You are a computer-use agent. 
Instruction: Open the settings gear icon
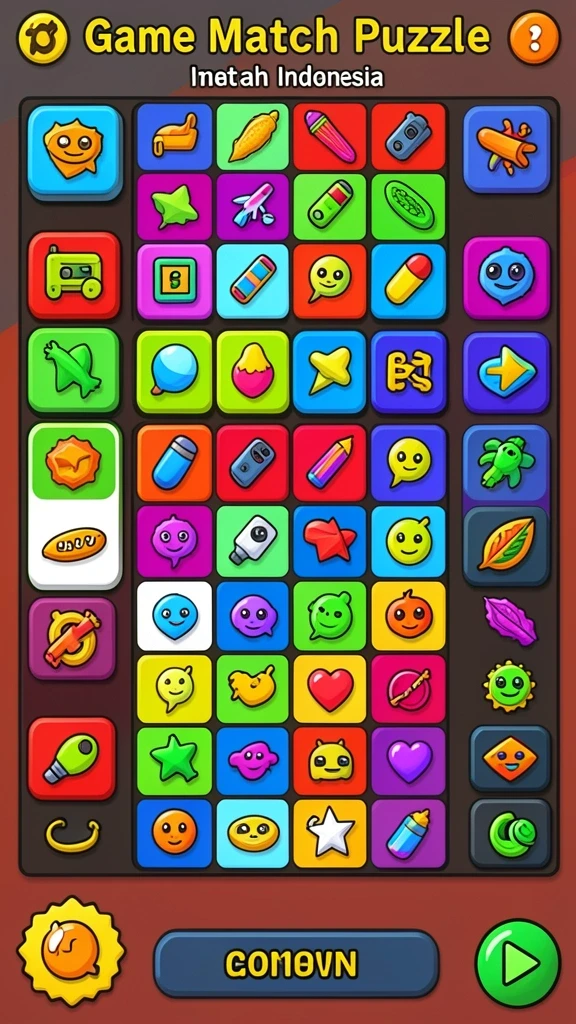point(42,38)
